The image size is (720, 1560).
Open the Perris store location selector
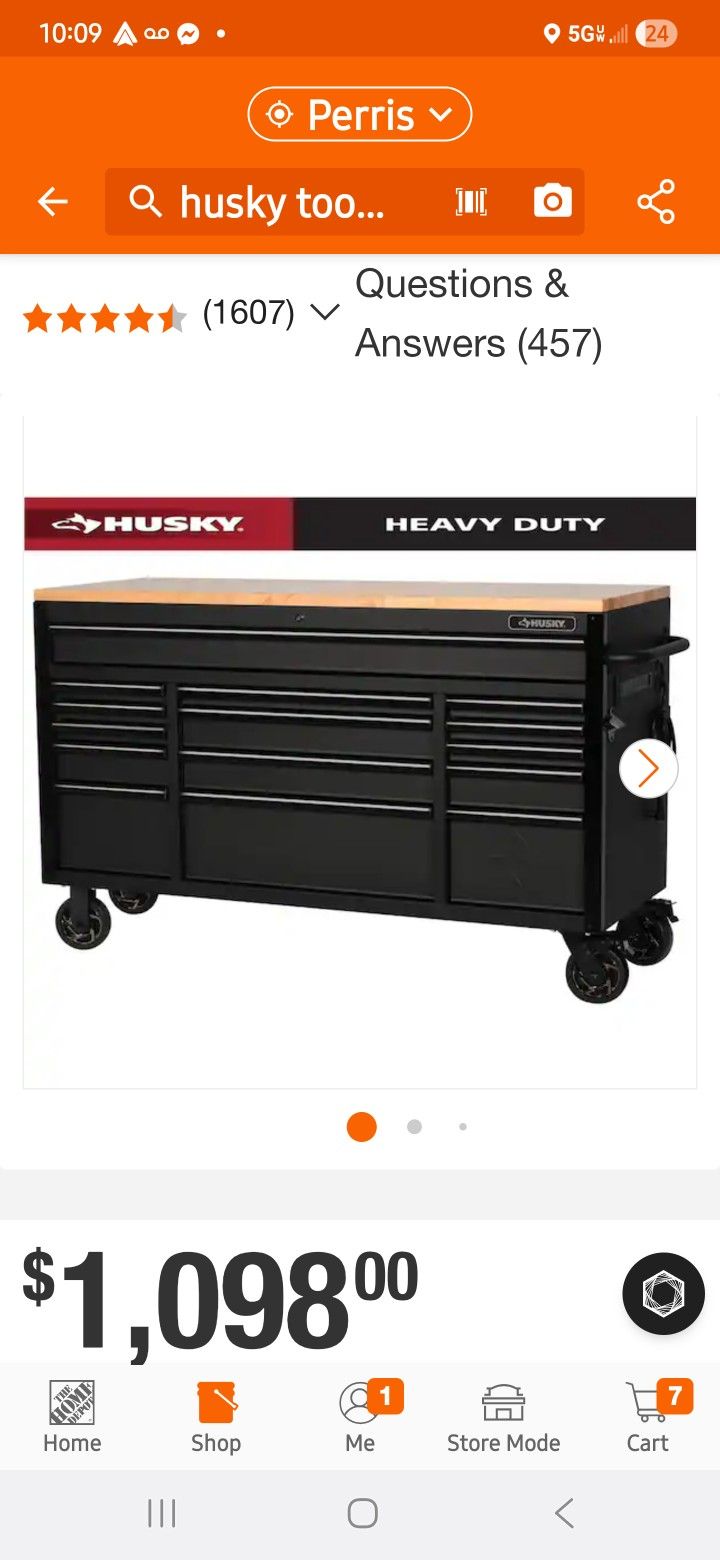tap(359, 114)
